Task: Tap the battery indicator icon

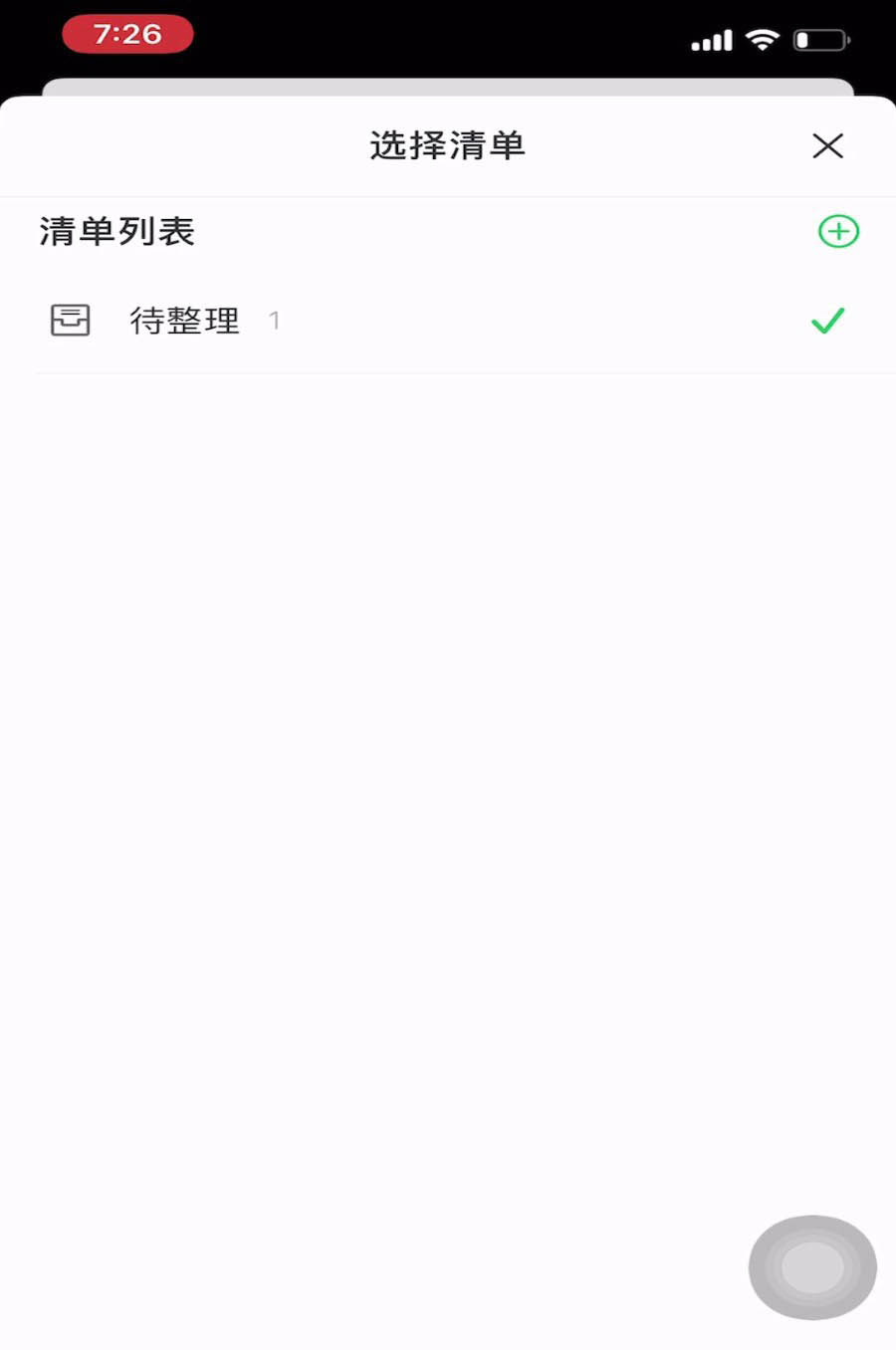Action: point(818,40)
